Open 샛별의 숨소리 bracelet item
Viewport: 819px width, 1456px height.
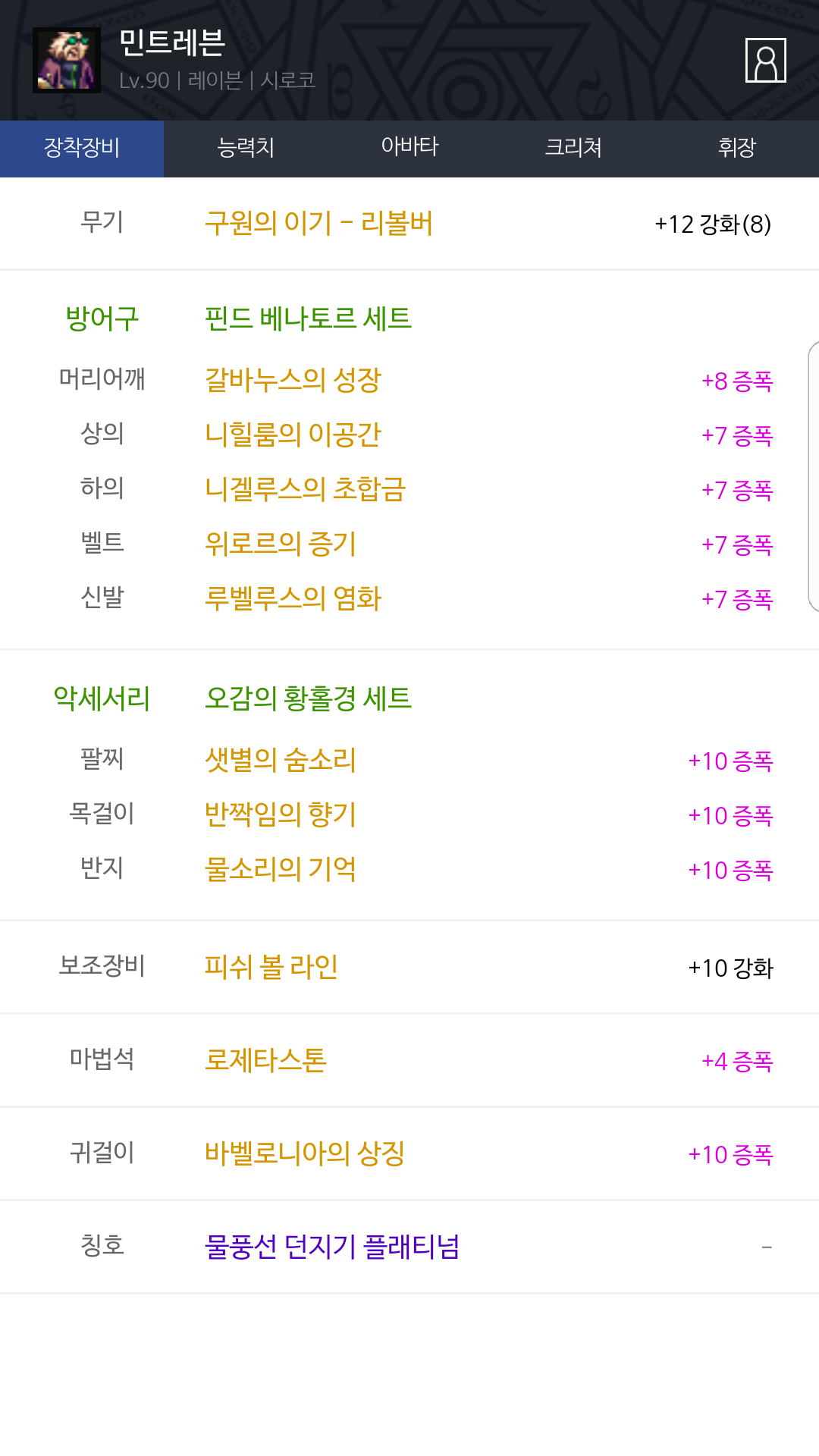point(280,760)
